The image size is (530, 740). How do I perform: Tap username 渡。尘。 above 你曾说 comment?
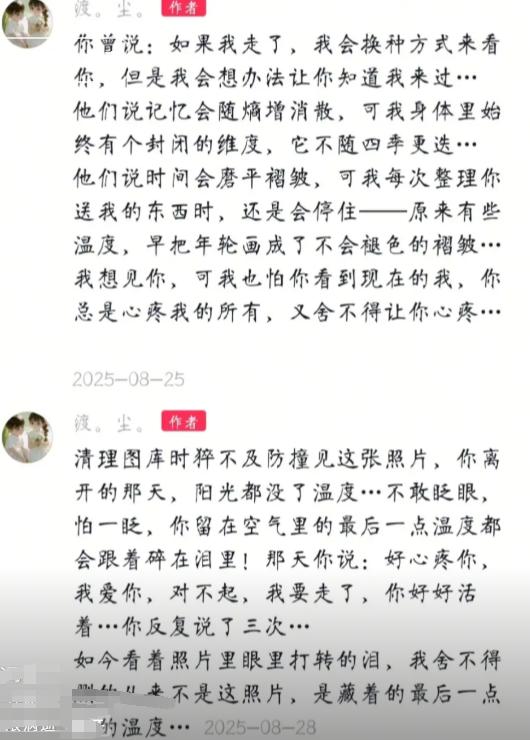[109, 8]
